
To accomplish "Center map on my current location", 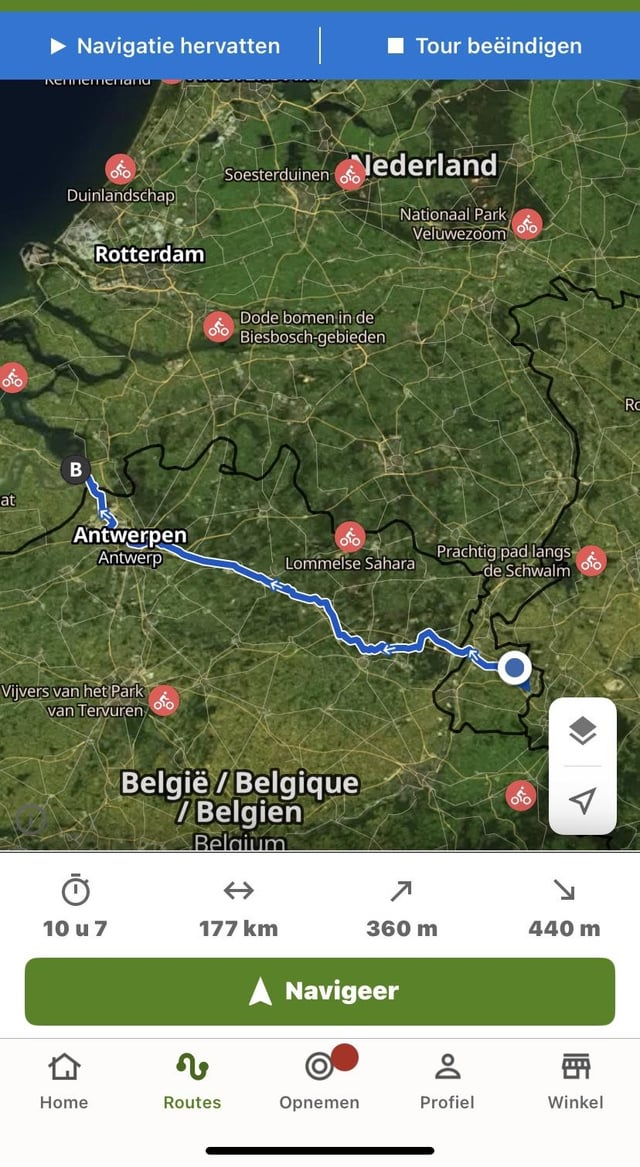I will click(582, 800).
